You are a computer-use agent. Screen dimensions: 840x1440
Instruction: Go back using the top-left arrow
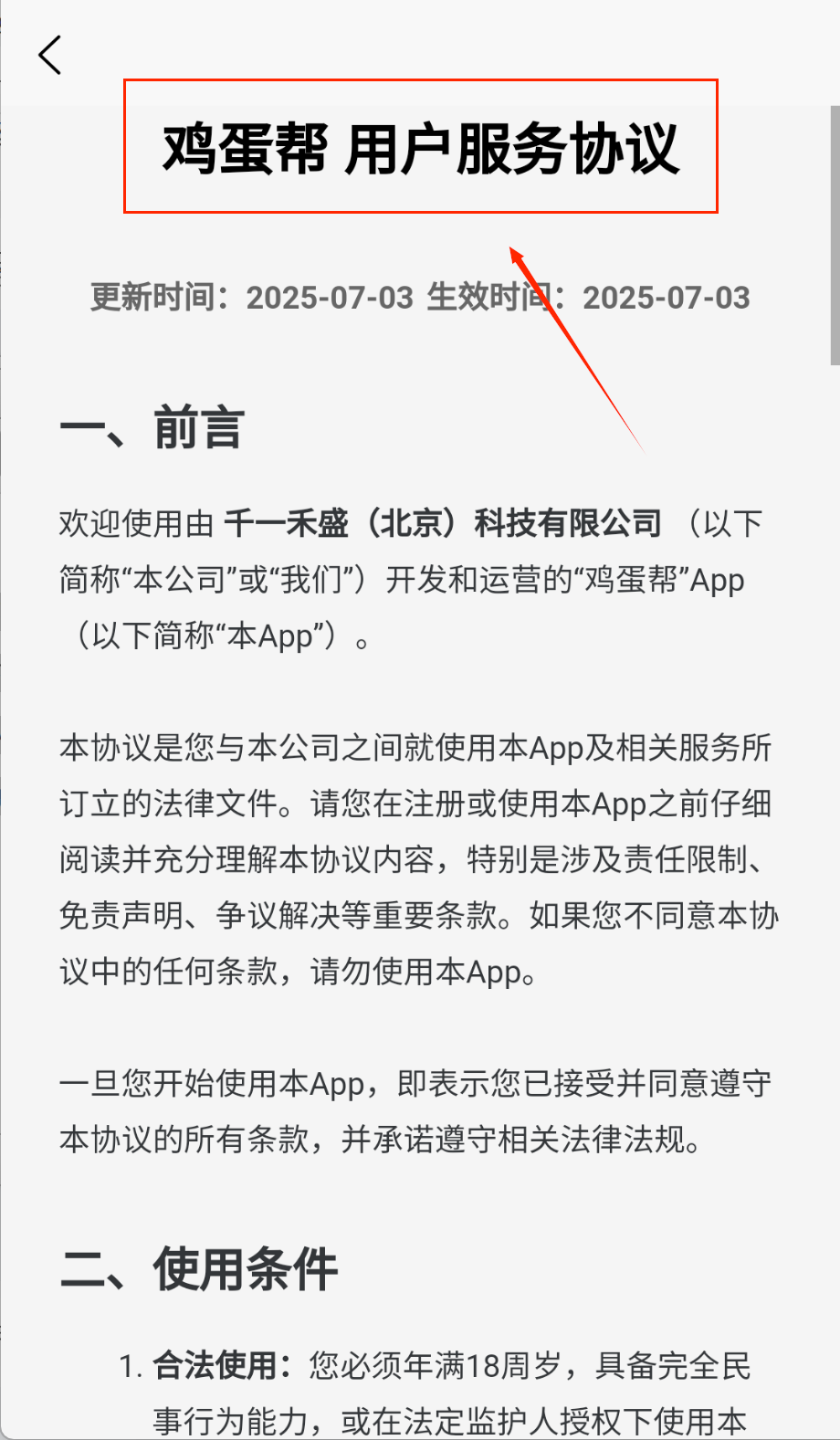50,56
